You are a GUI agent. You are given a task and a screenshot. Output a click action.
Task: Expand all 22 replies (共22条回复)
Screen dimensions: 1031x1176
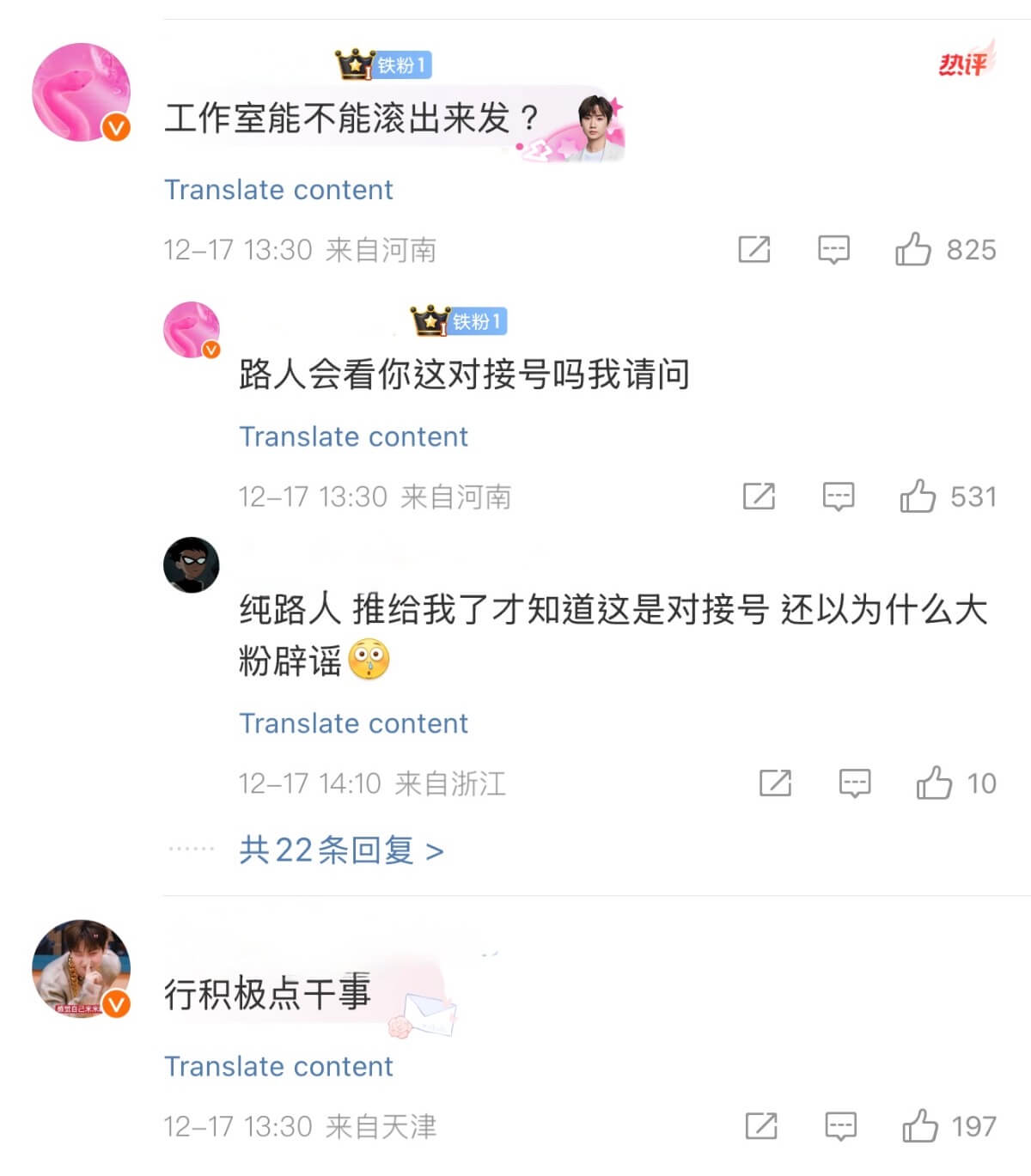[341, 850]
